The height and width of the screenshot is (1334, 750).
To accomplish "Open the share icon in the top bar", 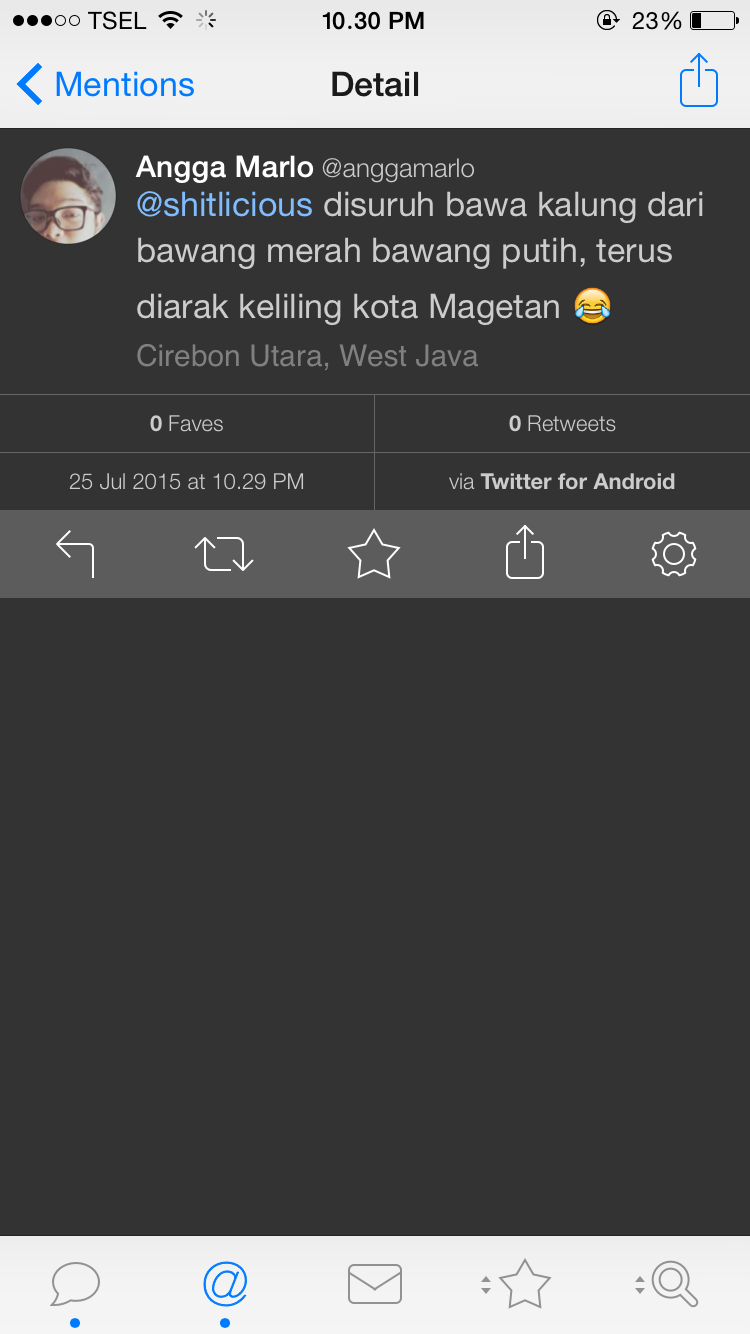I will click(698, 81).
